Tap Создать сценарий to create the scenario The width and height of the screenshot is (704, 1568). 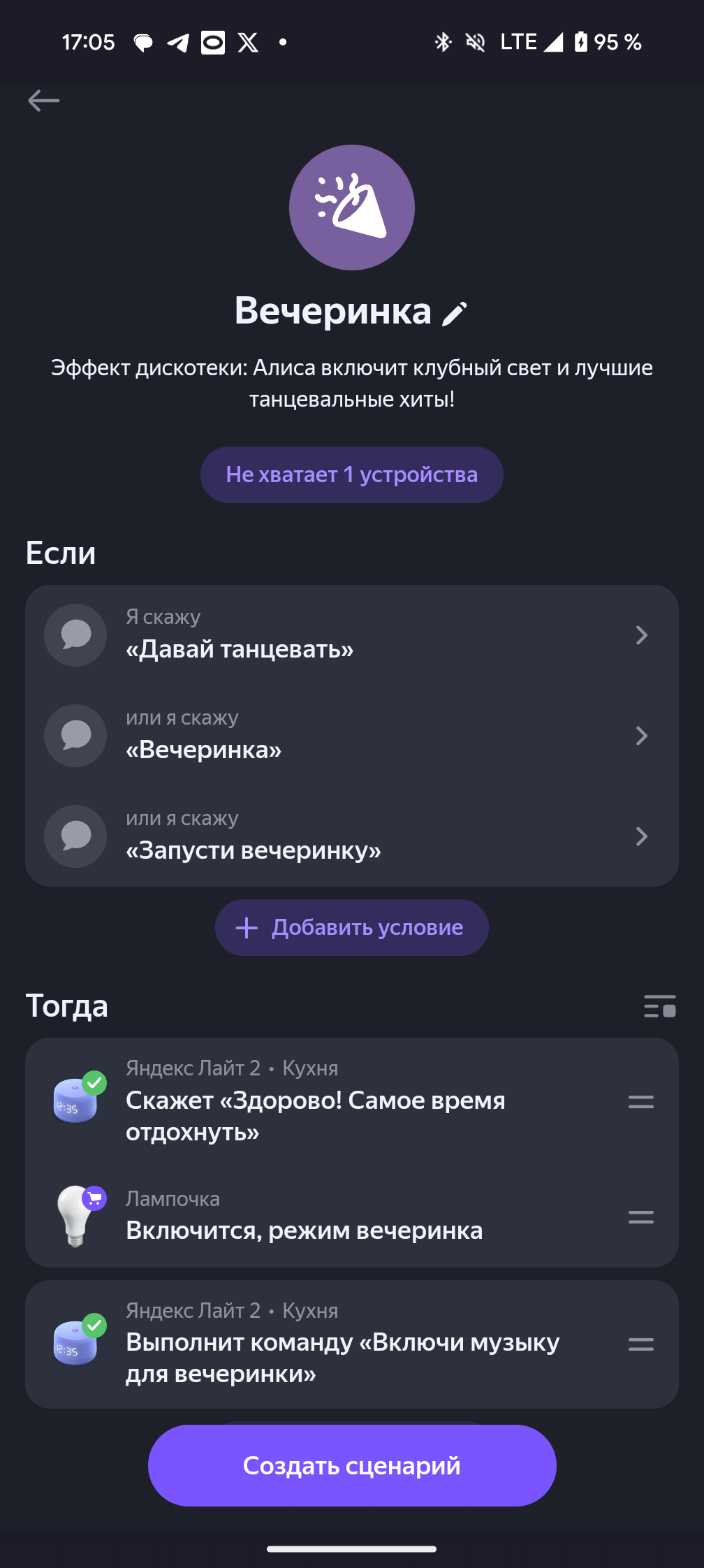(352, 1465)
